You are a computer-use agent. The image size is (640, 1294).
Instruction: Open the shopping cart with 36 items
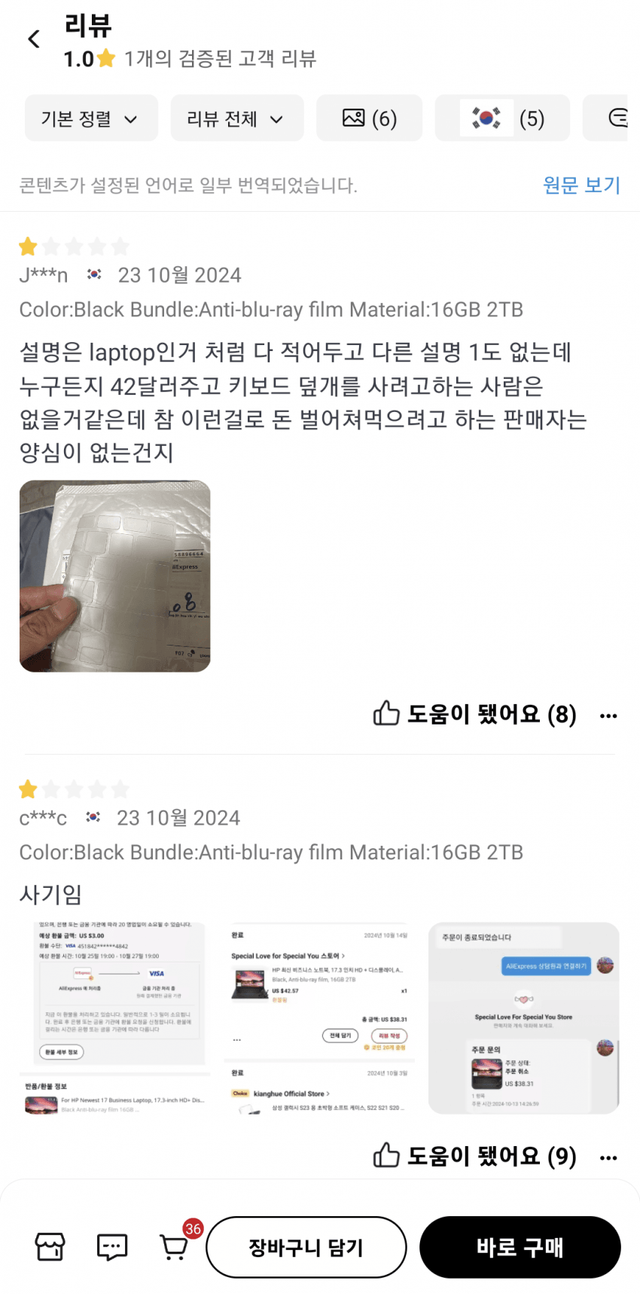click(x=174, y=1246)
